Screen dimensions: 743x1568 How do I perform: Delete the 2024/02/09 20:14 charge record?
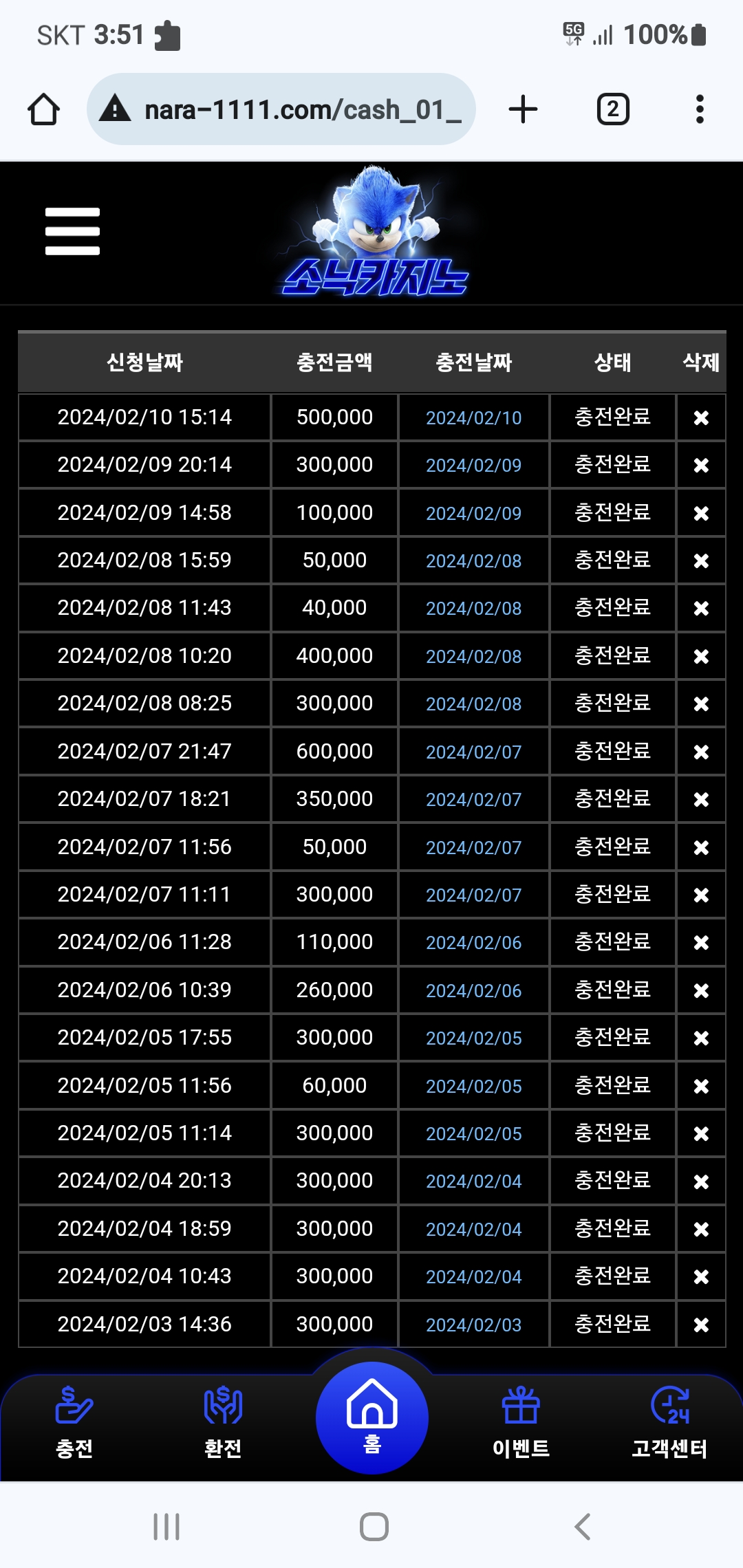(701, 466)
